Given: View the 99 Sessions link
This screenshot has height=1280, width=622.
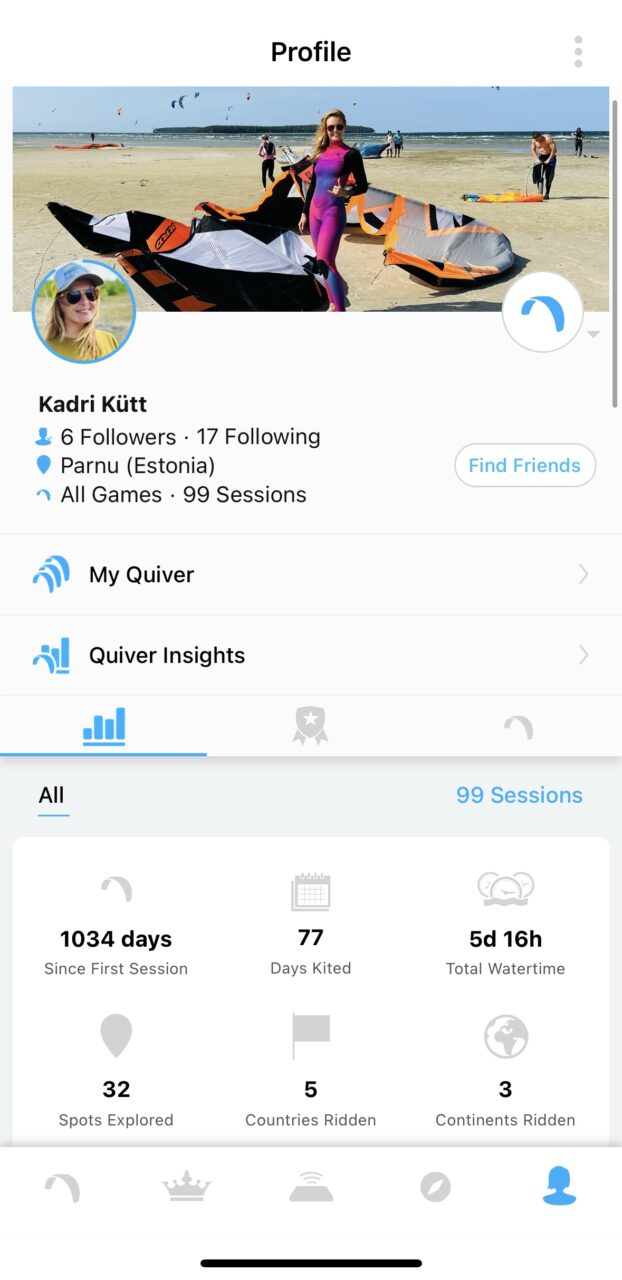Looking at the screenshot, I should click(519, 795).
